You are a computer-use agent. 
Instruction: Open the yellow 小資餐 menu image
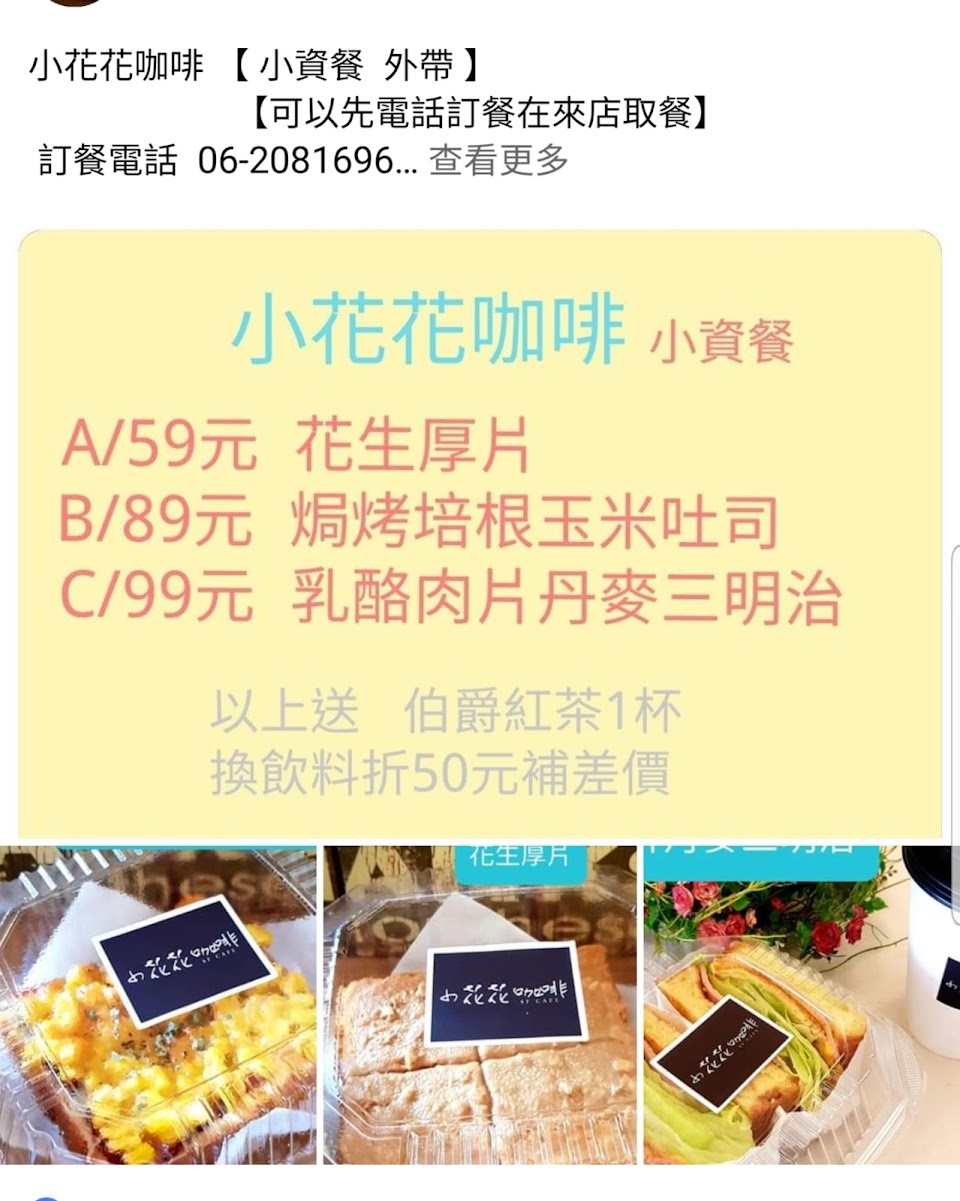tap(480, 533)
